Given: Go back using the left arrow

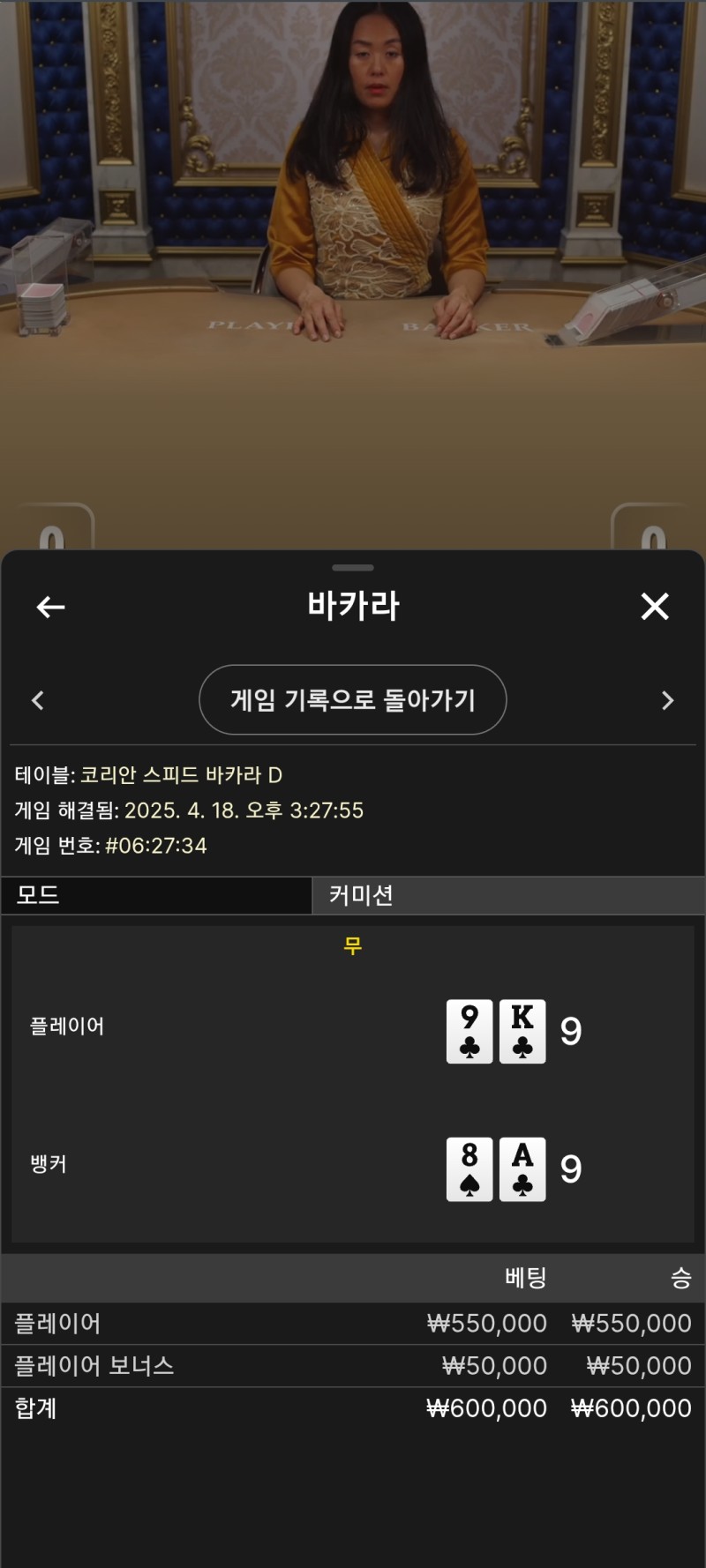Looking at the screenshot, I should [50, 607].
